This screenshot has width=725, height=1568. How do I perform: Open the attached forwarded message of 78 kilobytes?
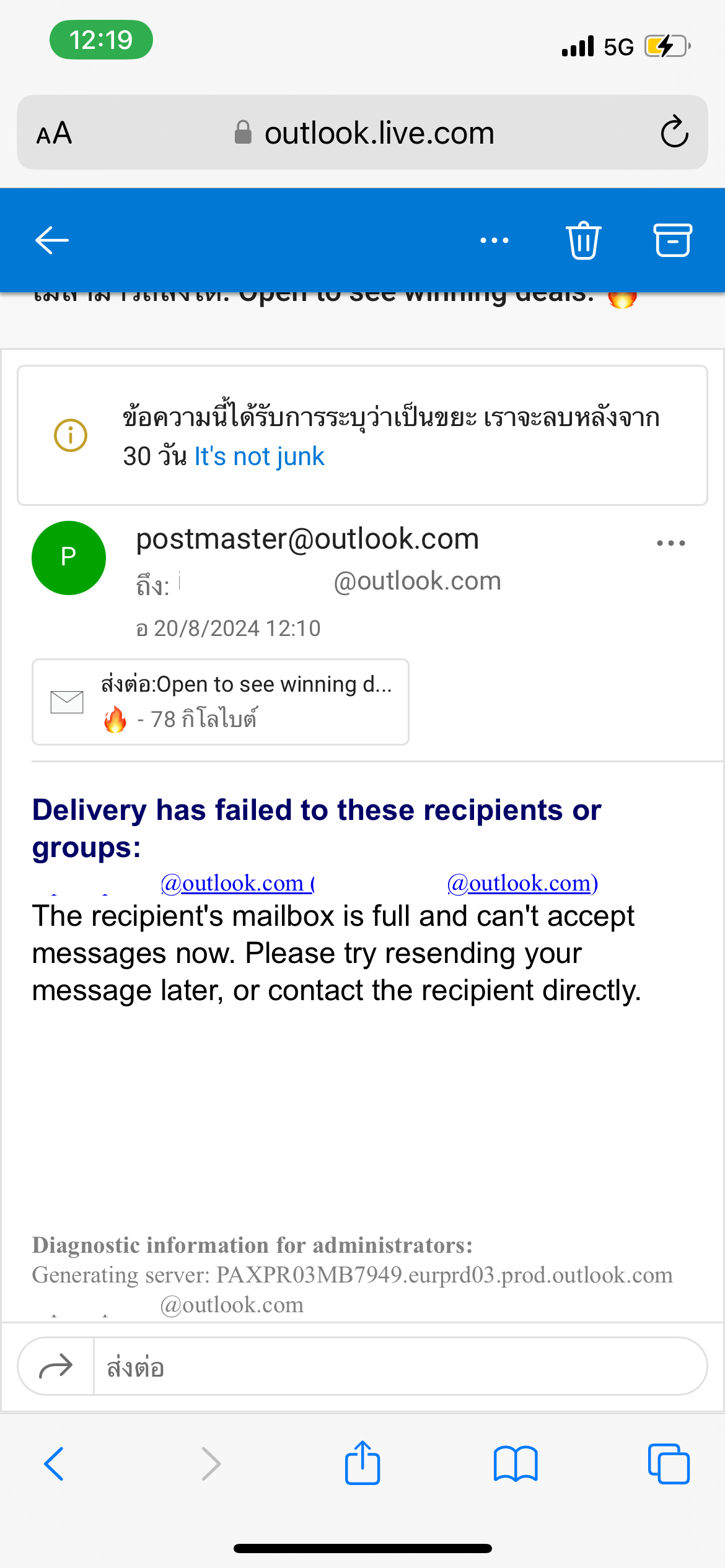pos(220,702)
